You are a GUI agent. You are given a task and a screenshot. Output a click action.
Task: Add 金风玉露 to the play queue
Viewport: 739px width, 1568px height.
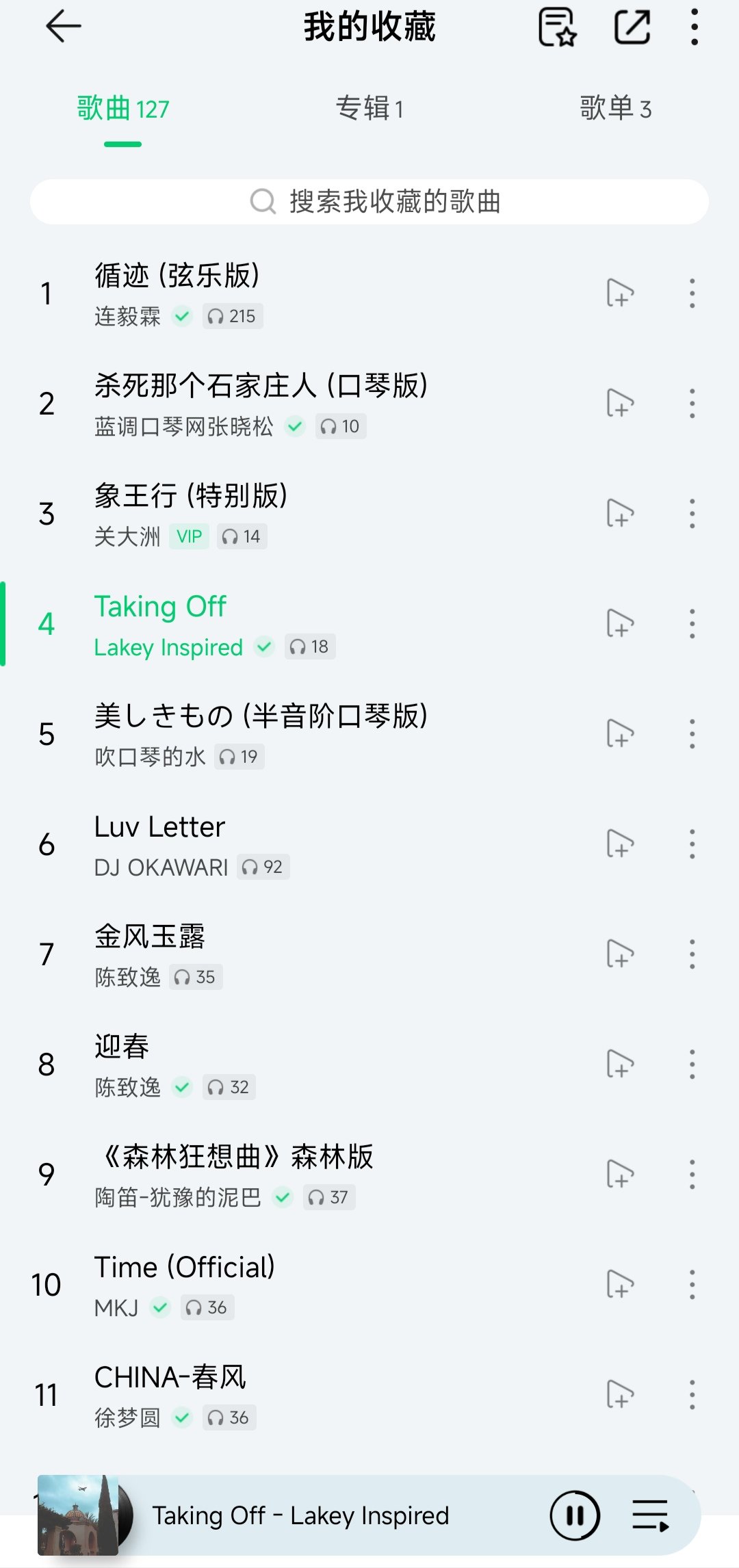tap(620, 954)
